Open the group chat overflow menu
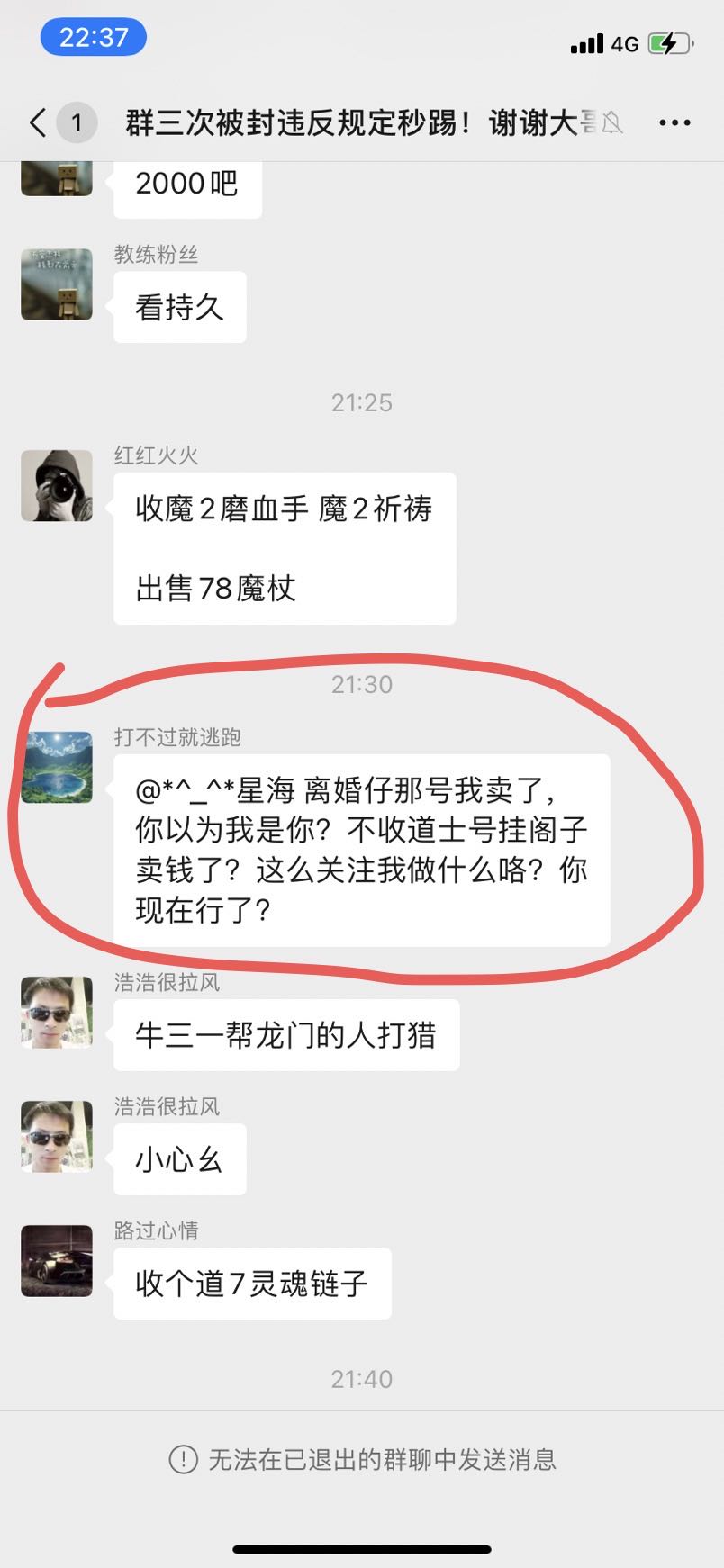Viewport: 724px width, 1568px height. pos(674,122)
